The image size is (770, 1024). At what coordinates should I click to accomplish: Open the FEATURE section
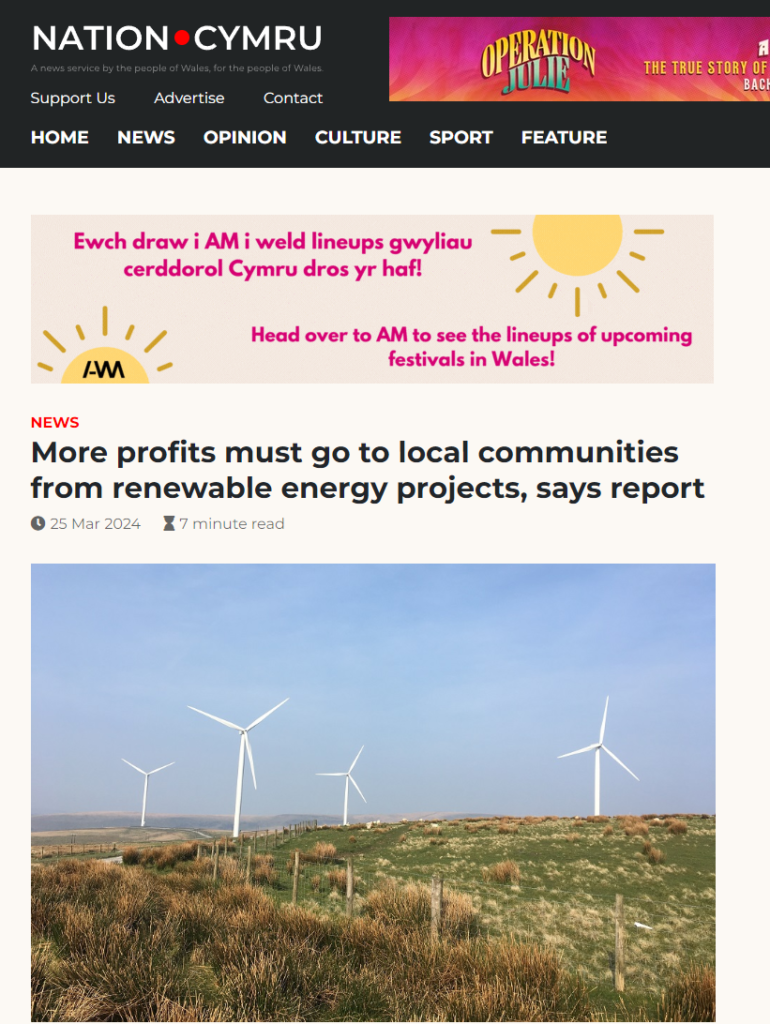tap(564, 138)
